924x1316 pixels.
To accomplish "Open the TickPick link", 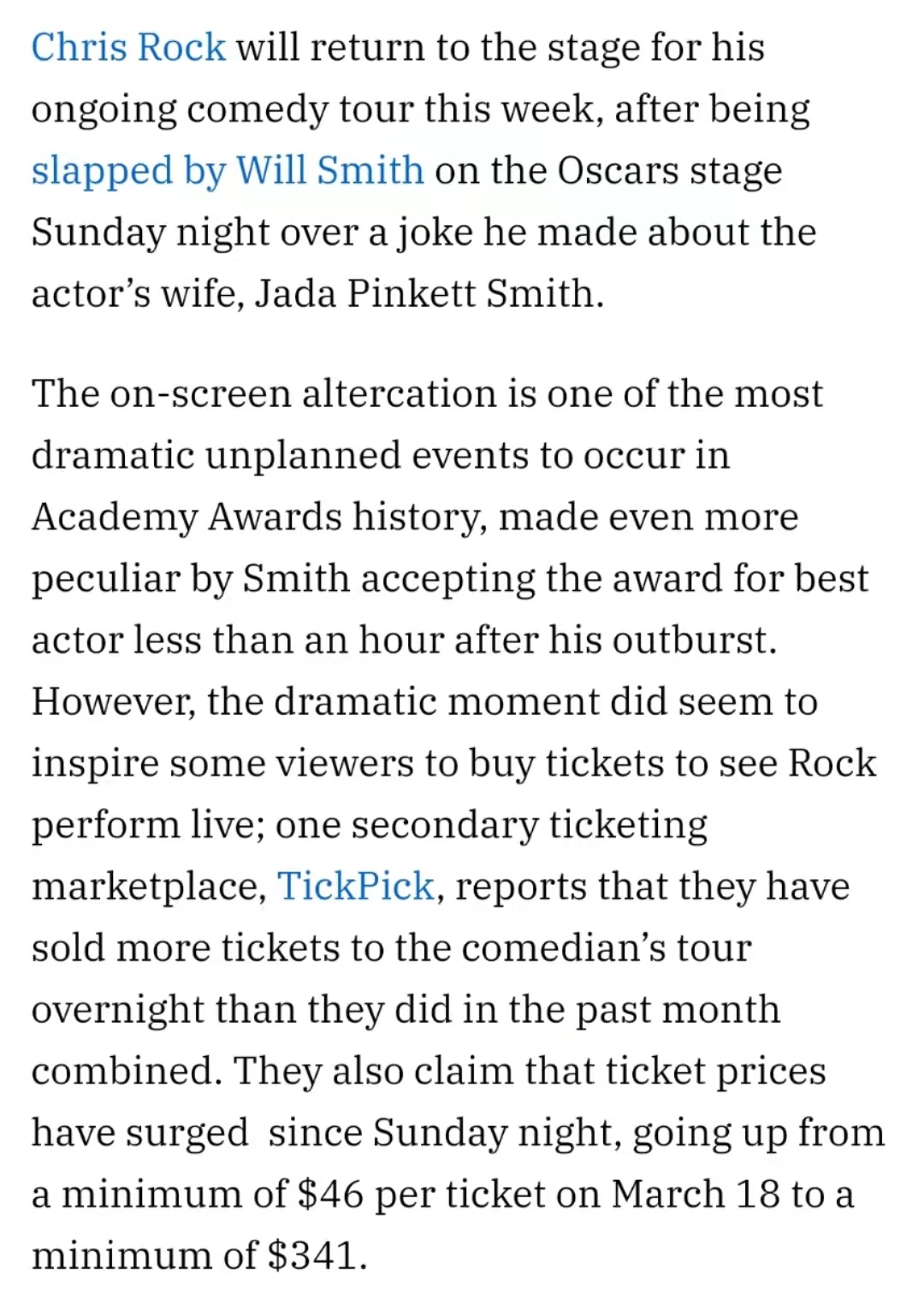I will point(356,886).
